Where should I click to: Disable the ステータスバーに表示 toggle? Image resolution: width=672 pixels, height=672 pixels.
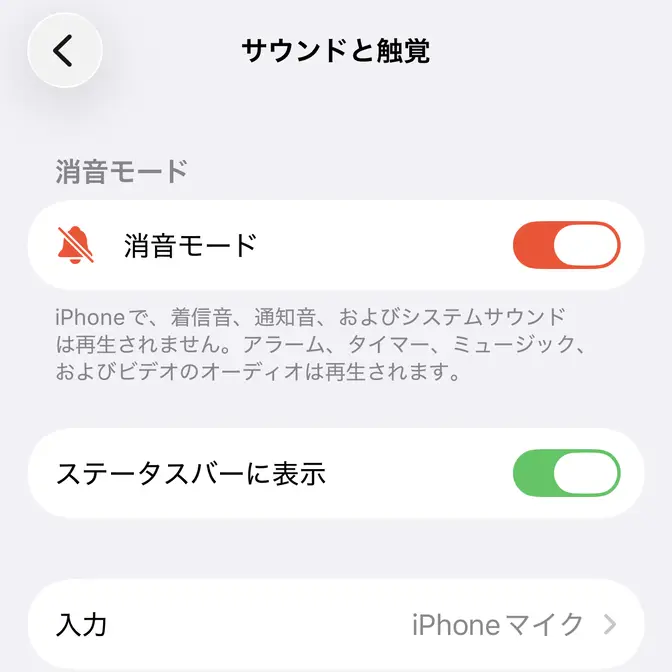pos(566,473)
